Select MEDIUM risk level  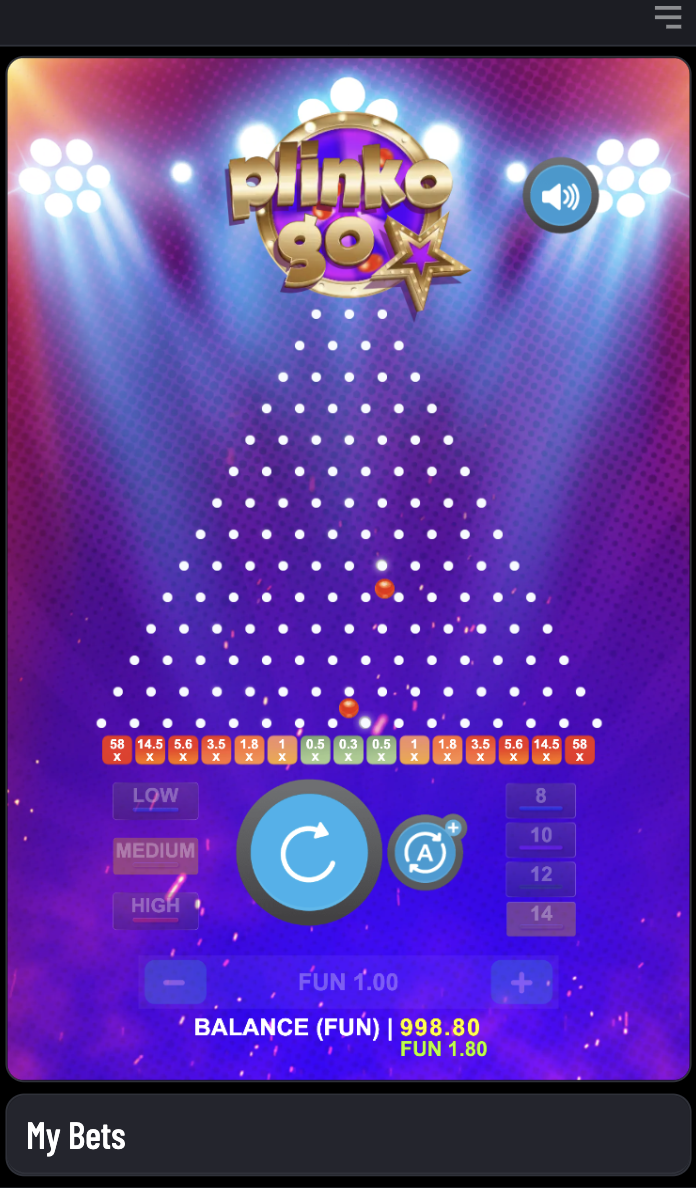pyautogui.click(x=156, y=854)
